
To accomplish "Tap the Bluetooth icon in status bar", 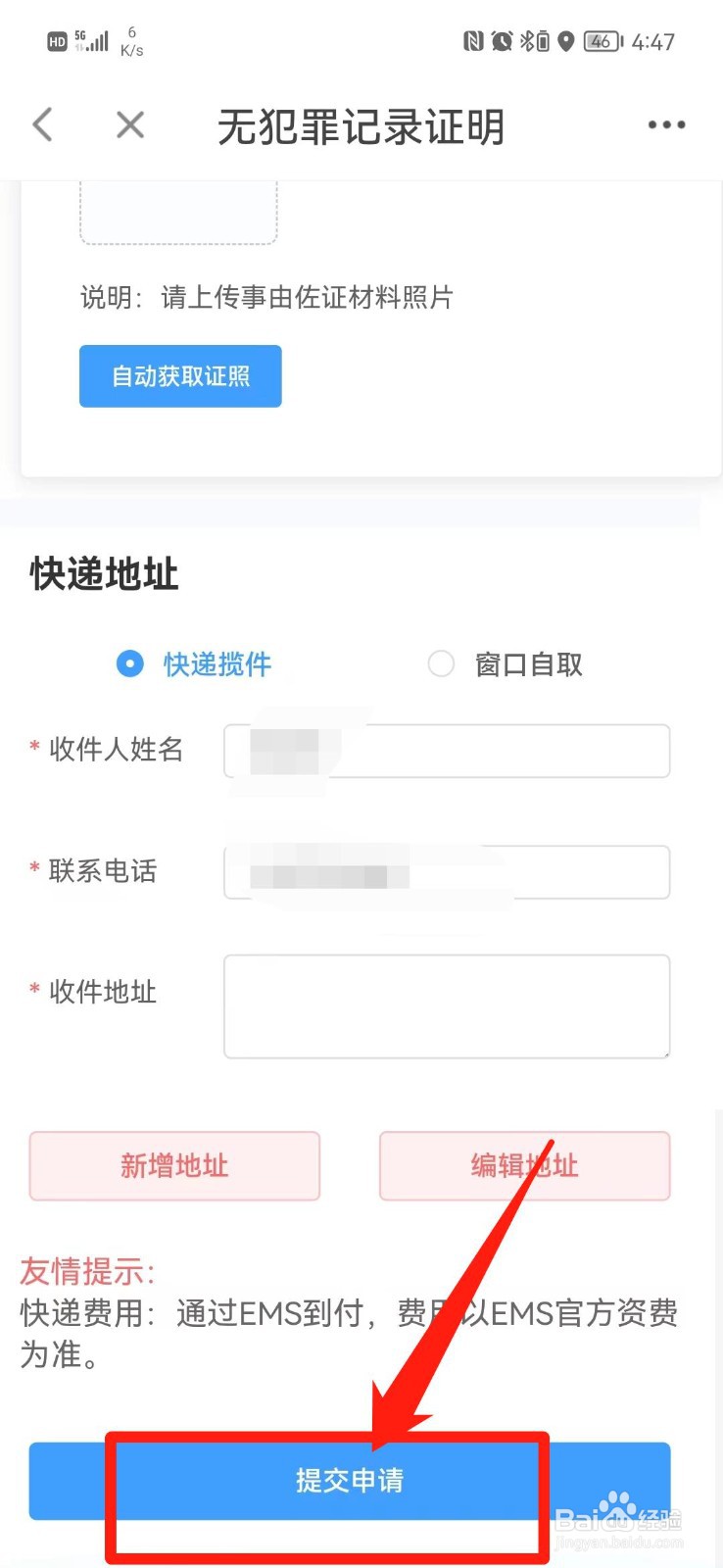I will (529, 41).
